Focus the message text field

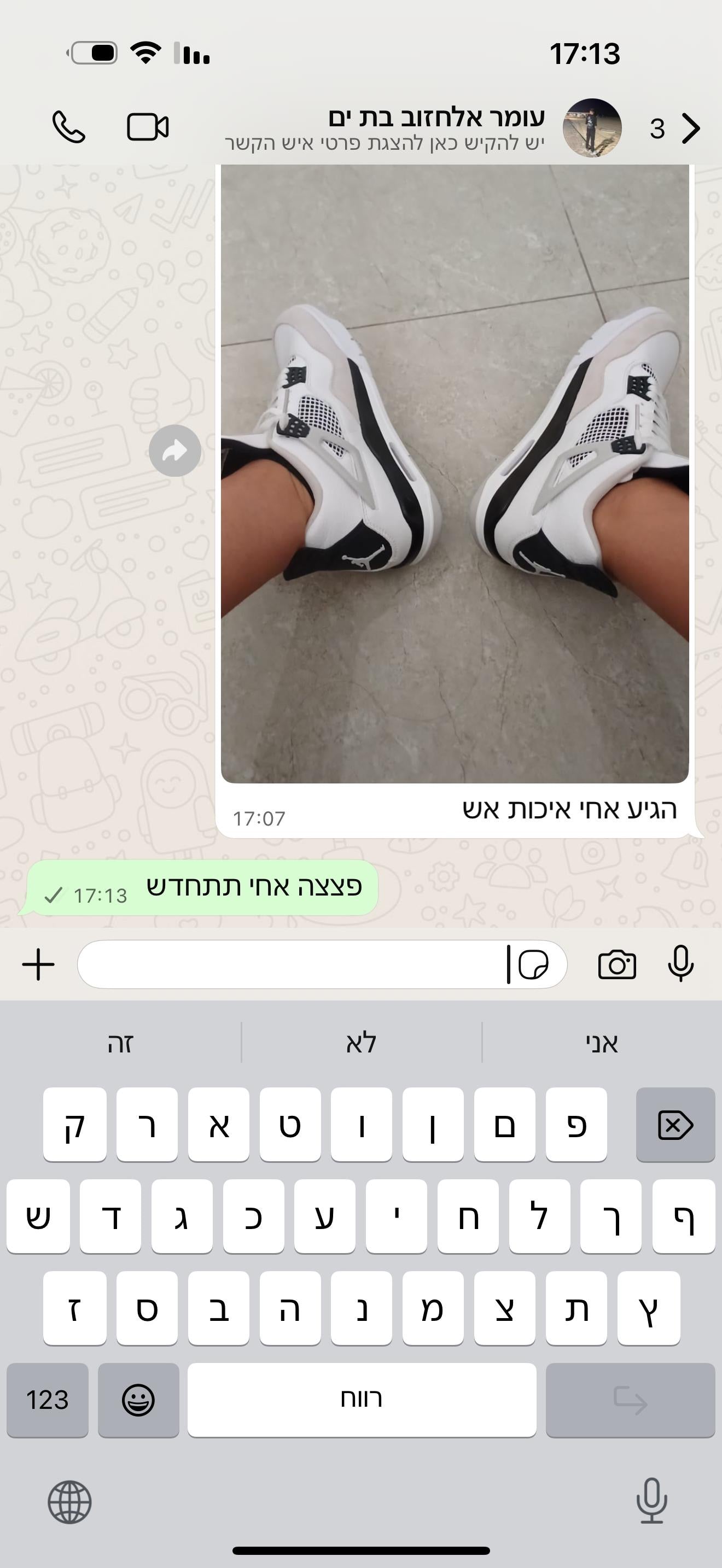coord(292,965)
